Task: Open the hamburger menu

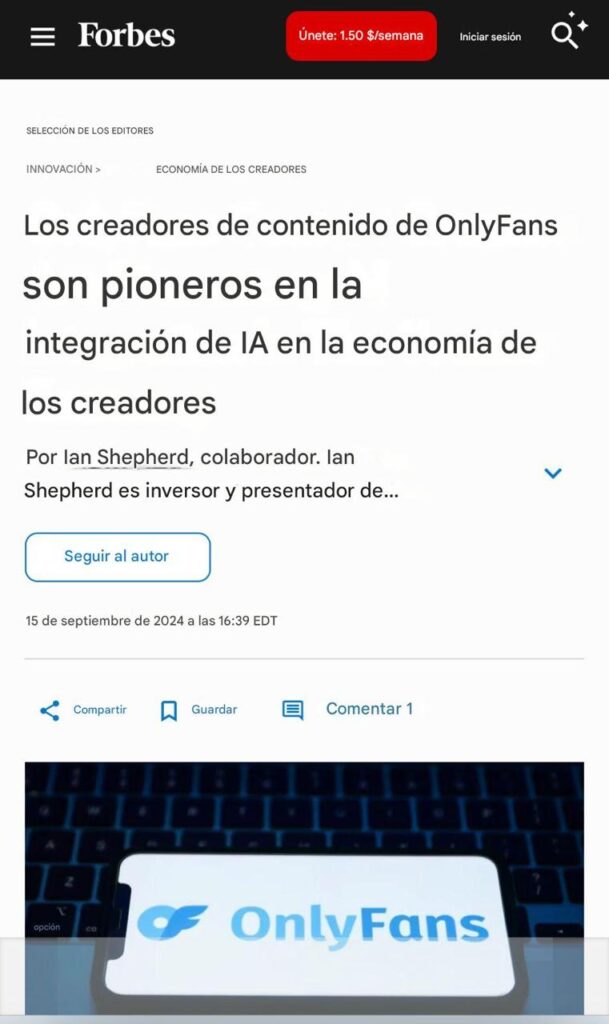Action: (42, 37)
